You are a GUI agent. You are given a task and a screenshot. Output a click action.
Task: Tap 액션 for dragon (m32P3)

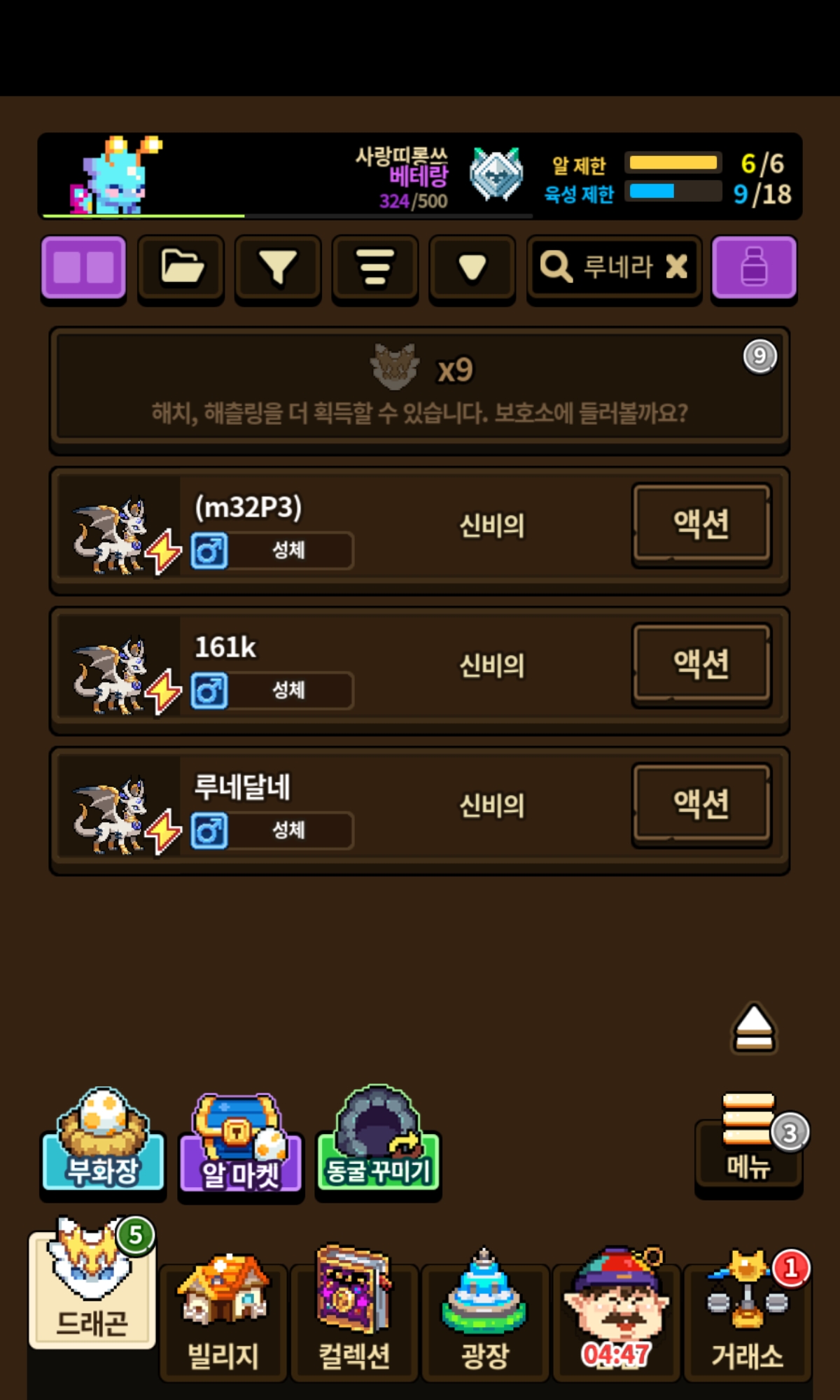(x=701, y=524)
